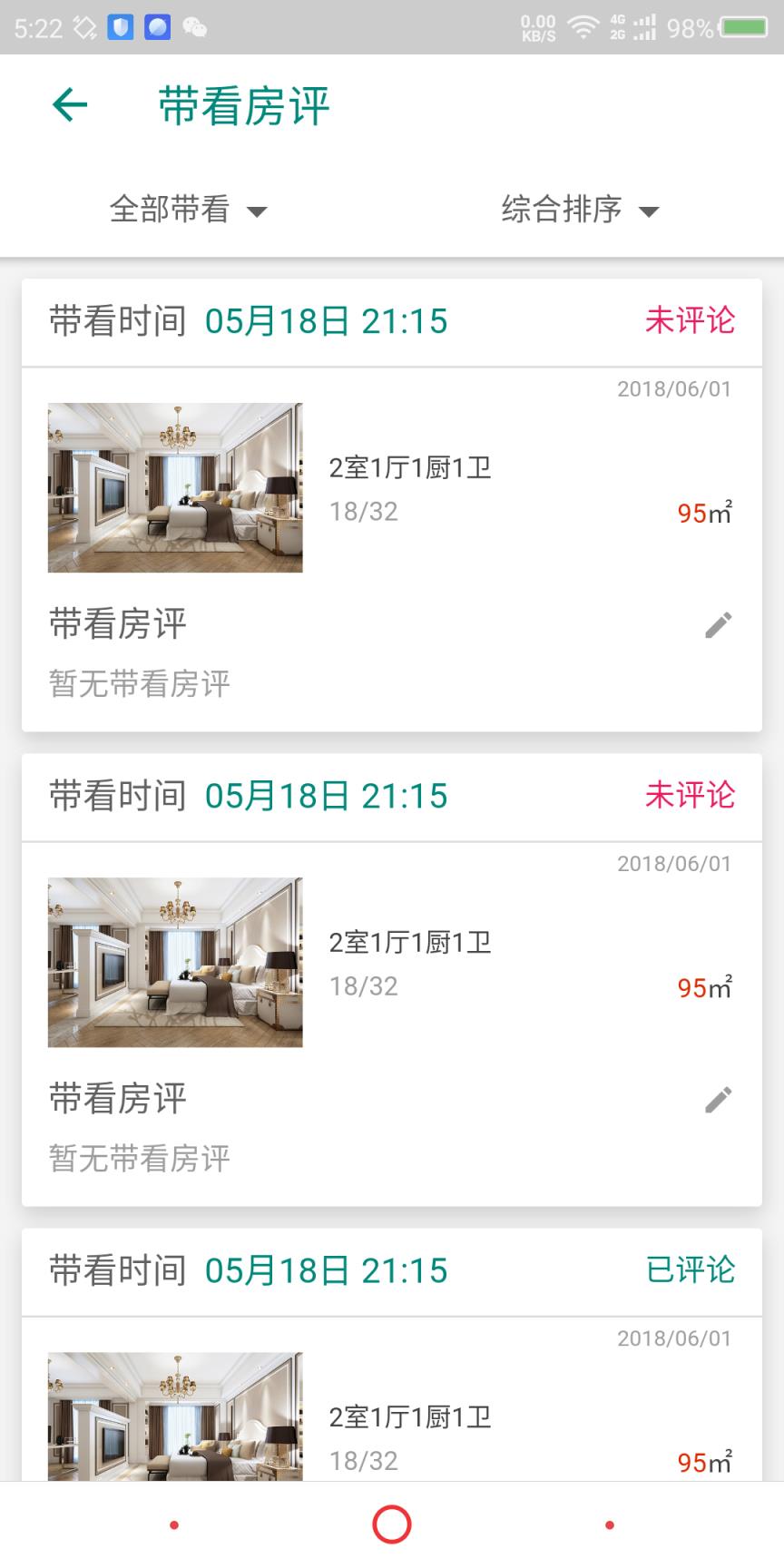Expand the 全部带看 filter dropdown
The image size is (784, 1568).
(188, 210)
